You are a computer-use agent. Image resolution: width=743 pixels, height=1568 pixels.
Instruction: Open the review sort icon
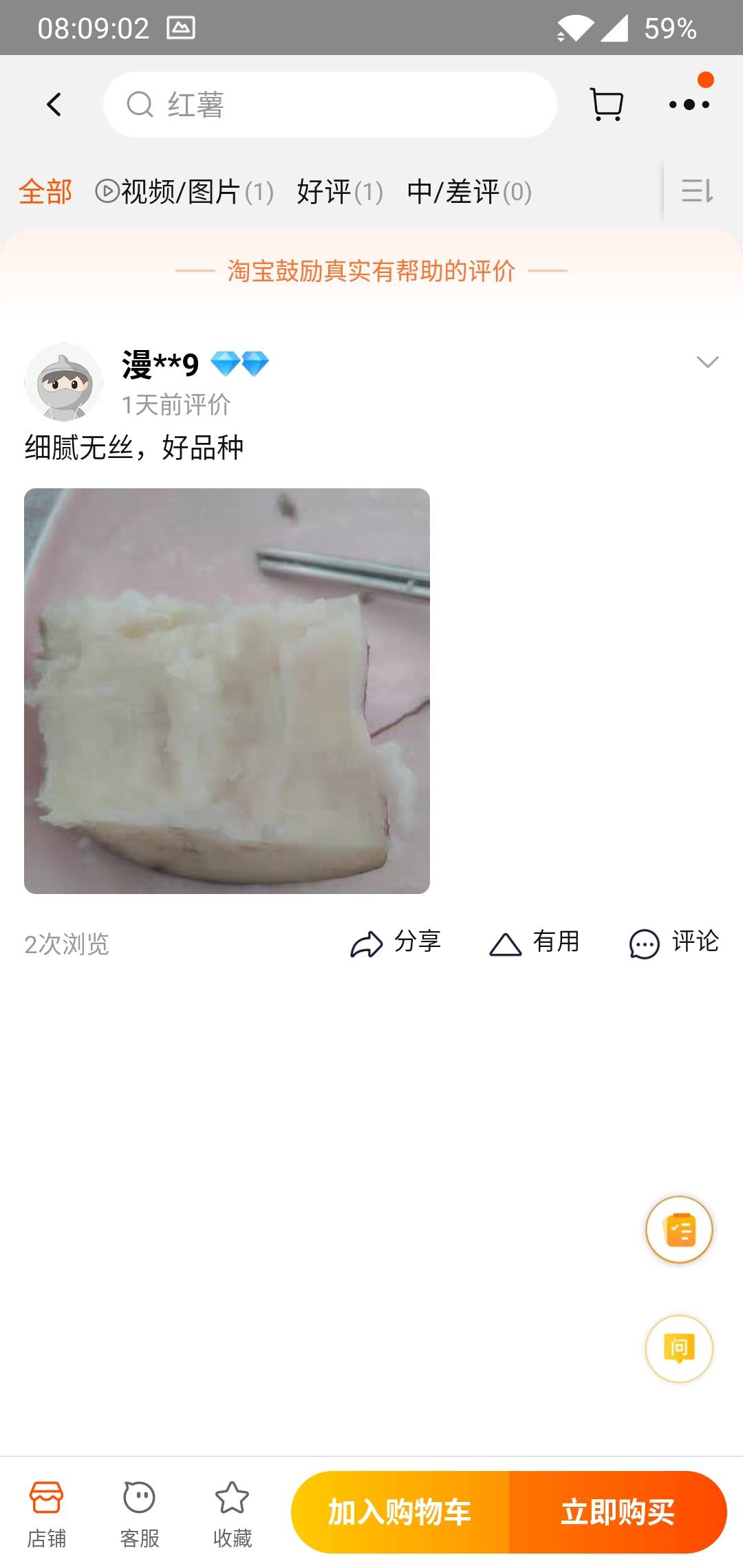tap(697, 190)
